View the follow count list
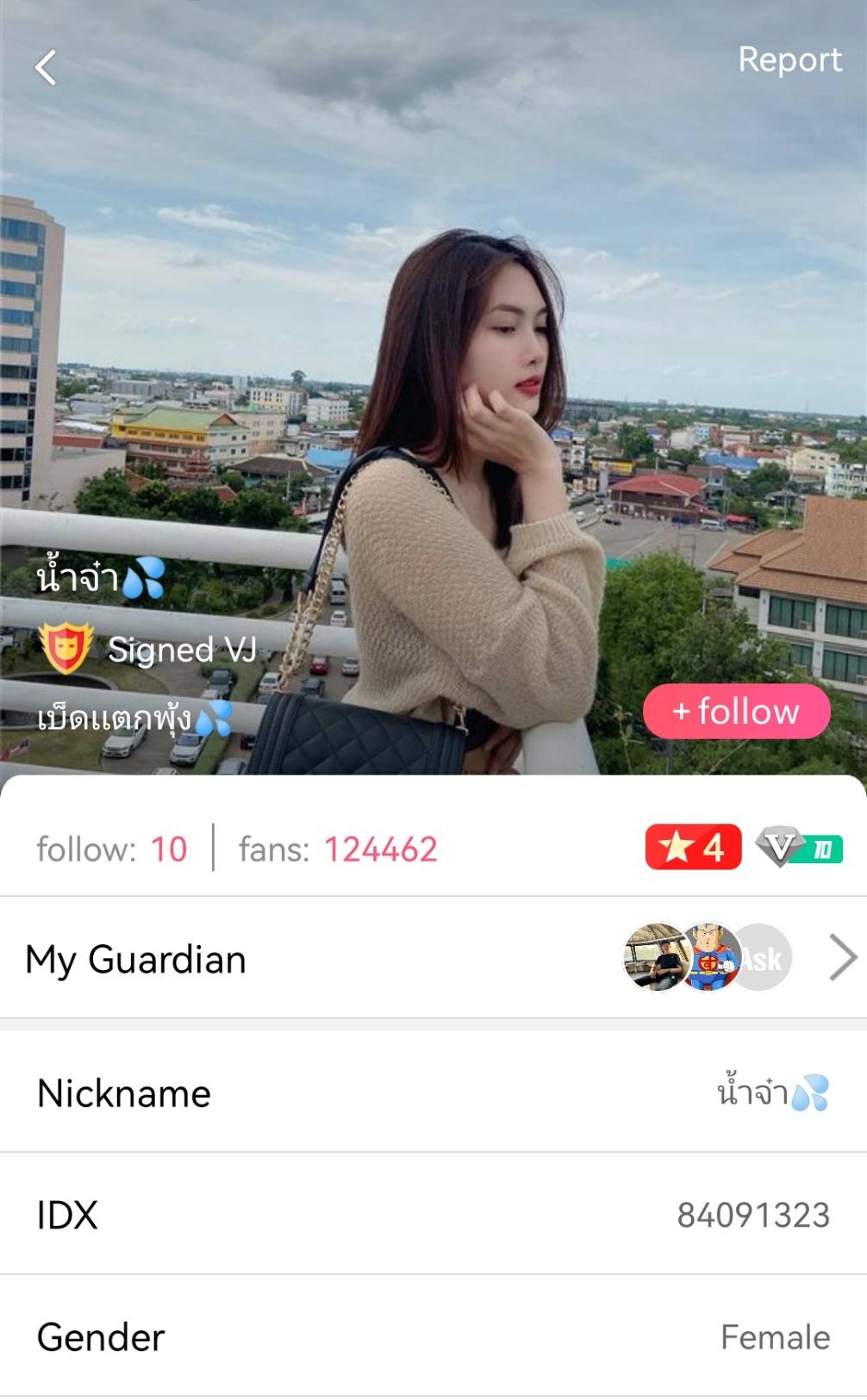 tap(112, 849)
